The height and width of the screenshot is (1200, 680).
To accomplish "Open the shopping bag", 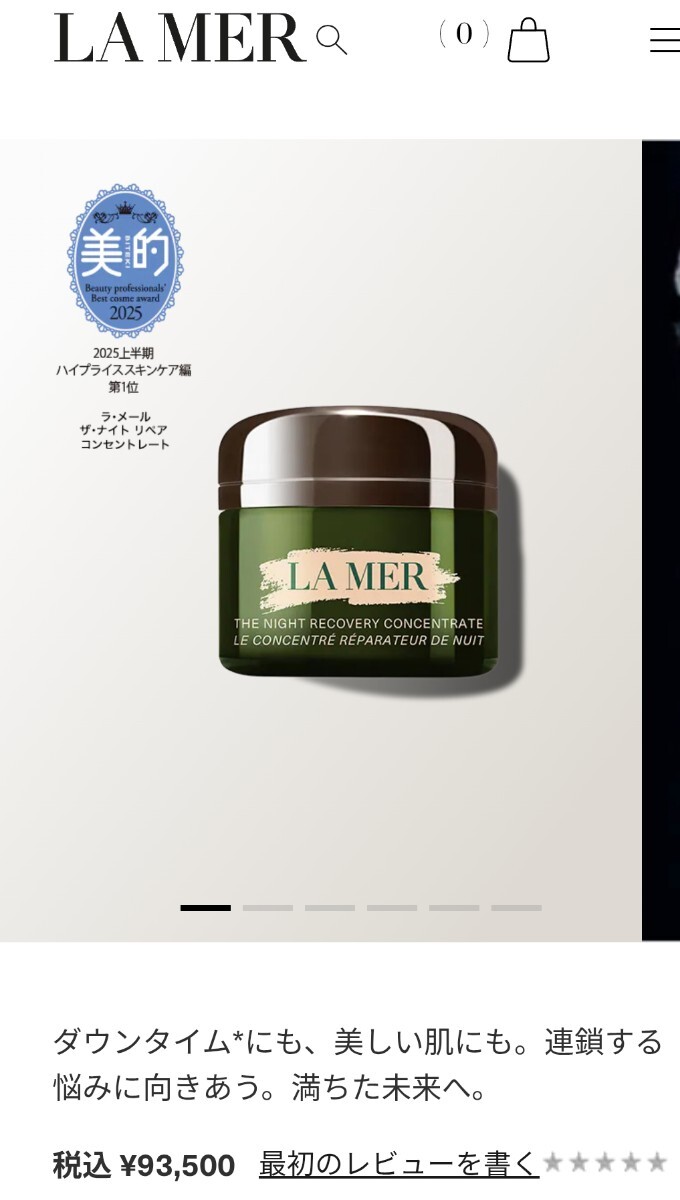I will tap(528, 41).
